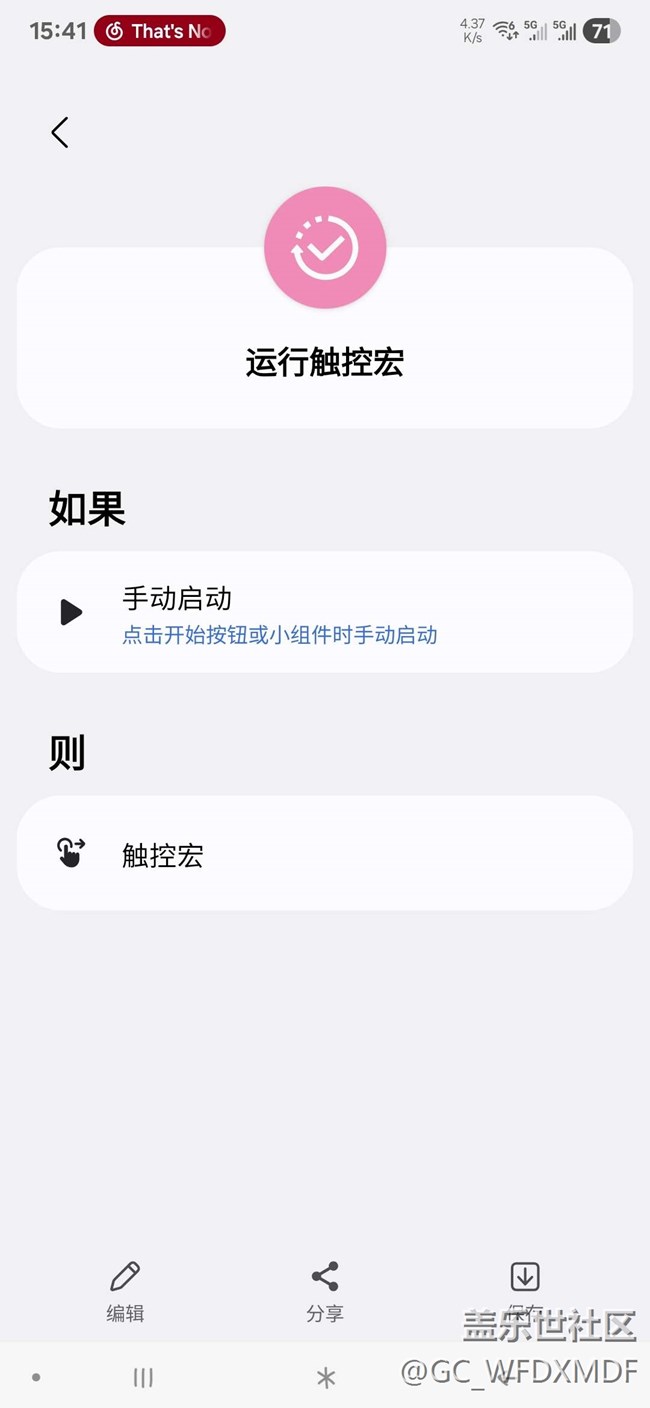Open the 手动启动 condition row
The image size is (650, 1408).
click(x=324, y=612)
